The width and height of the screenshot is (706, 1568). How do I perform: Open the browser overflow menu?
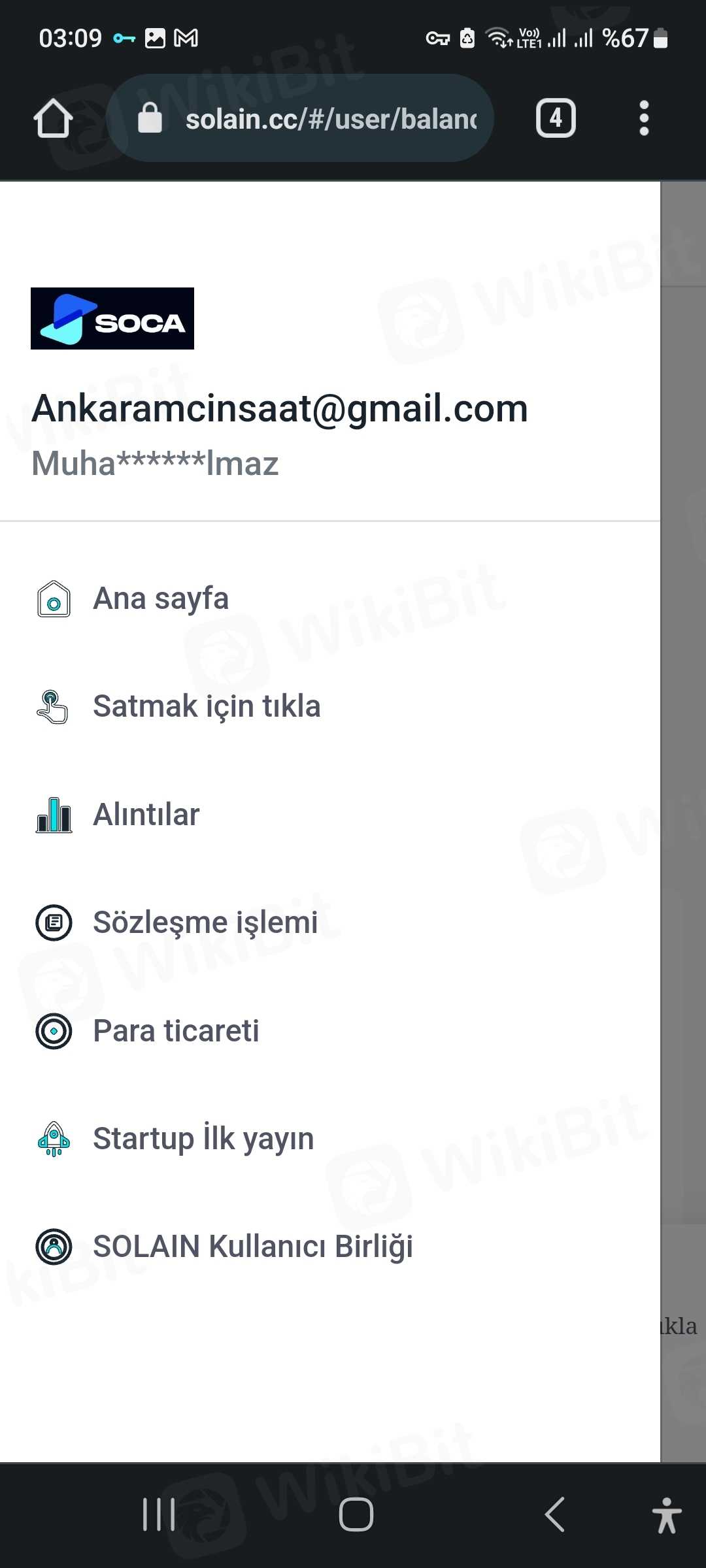click(x=644, y=118)
